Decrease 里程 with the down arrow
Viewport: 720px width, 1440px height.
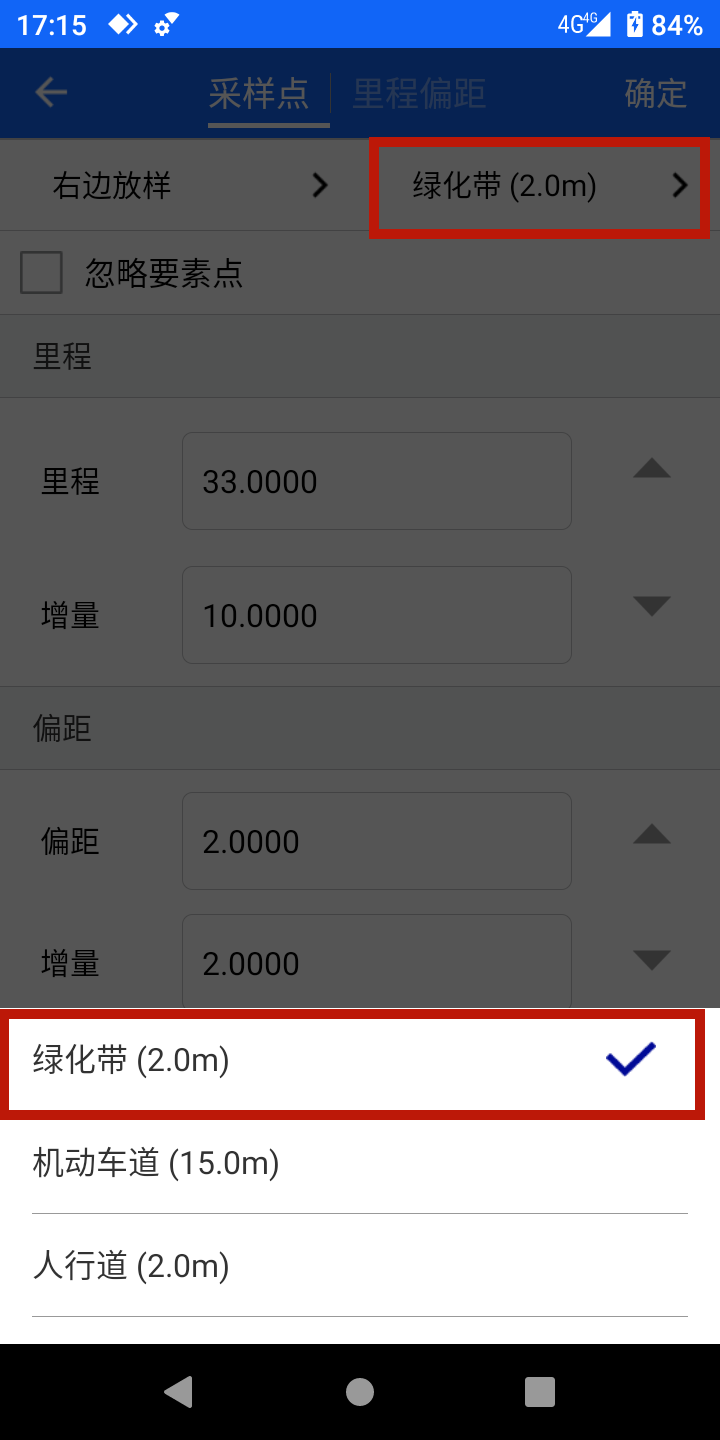652,605
